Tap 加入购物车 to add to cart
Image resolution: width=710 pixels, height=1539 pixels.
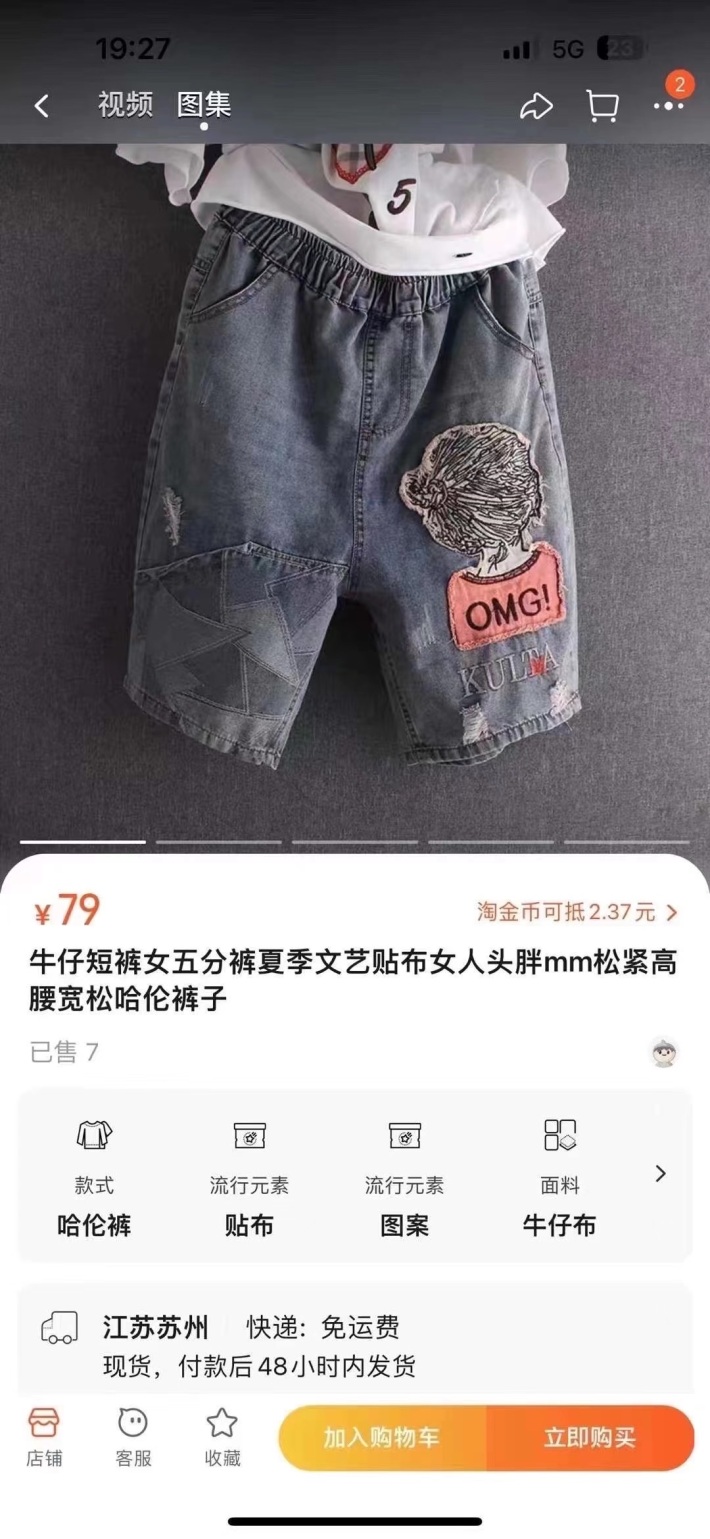point(381,1439)
